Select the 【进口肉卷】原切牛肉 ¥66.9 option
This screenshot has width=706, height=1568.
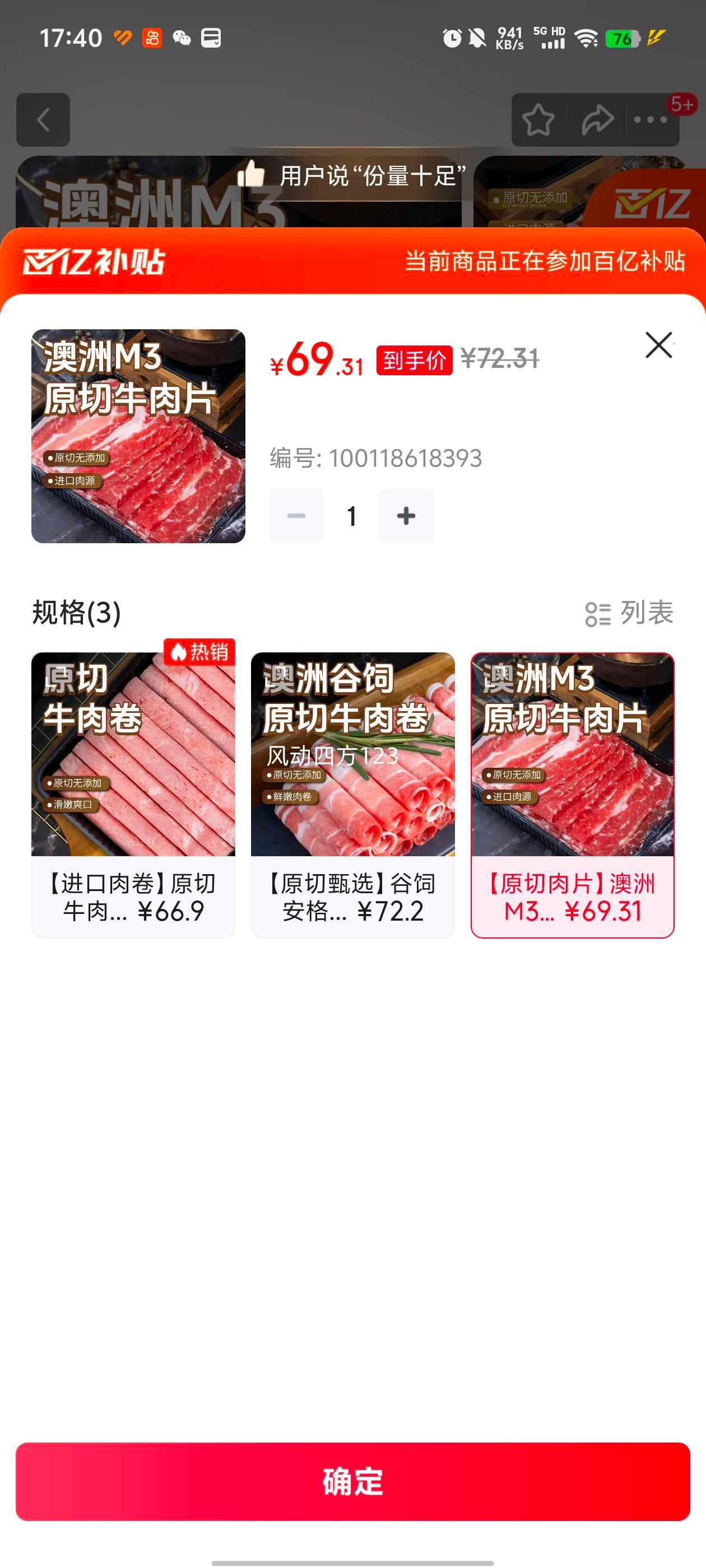tap(133, 794)
